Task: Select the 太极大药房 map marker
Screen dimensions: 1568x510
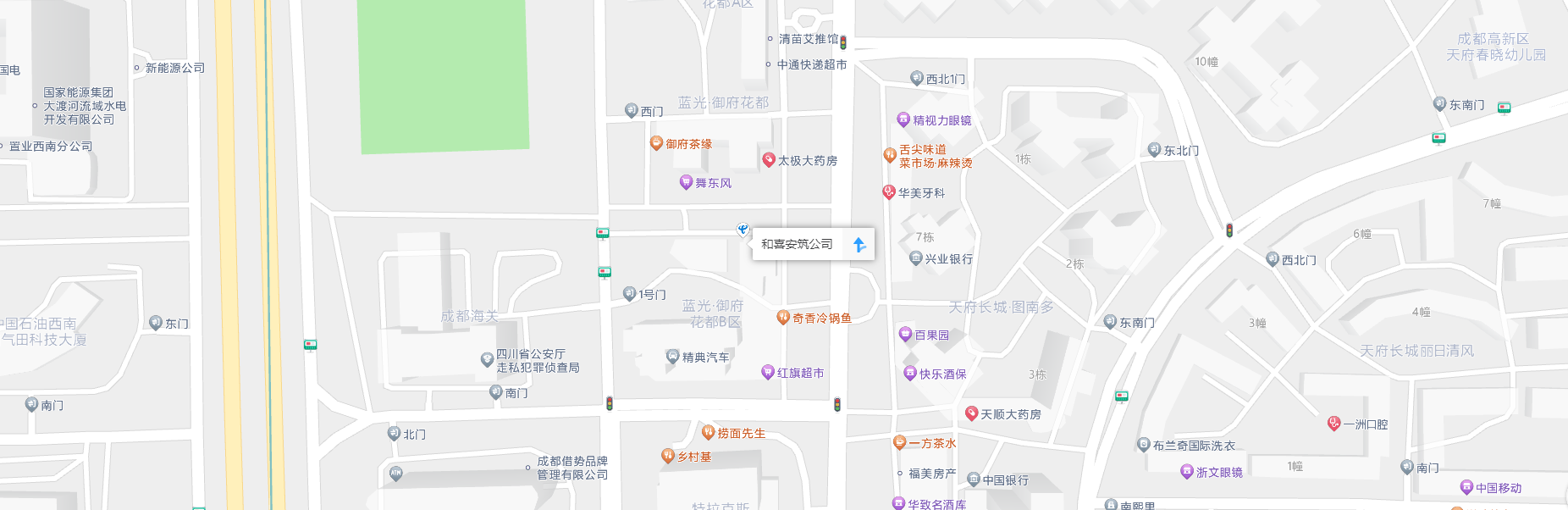Action: 769,159
